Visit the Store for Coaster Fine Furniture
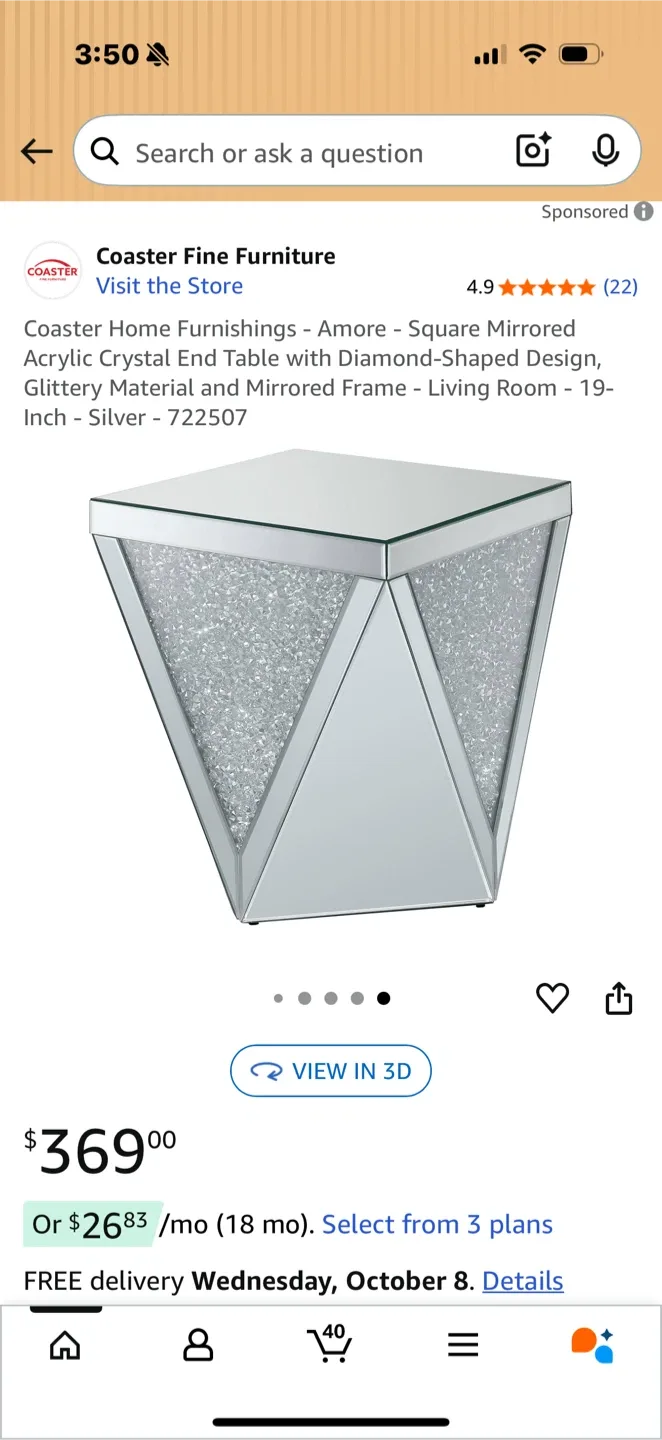This screenshot has width=662, height=1440. [169, 286]
